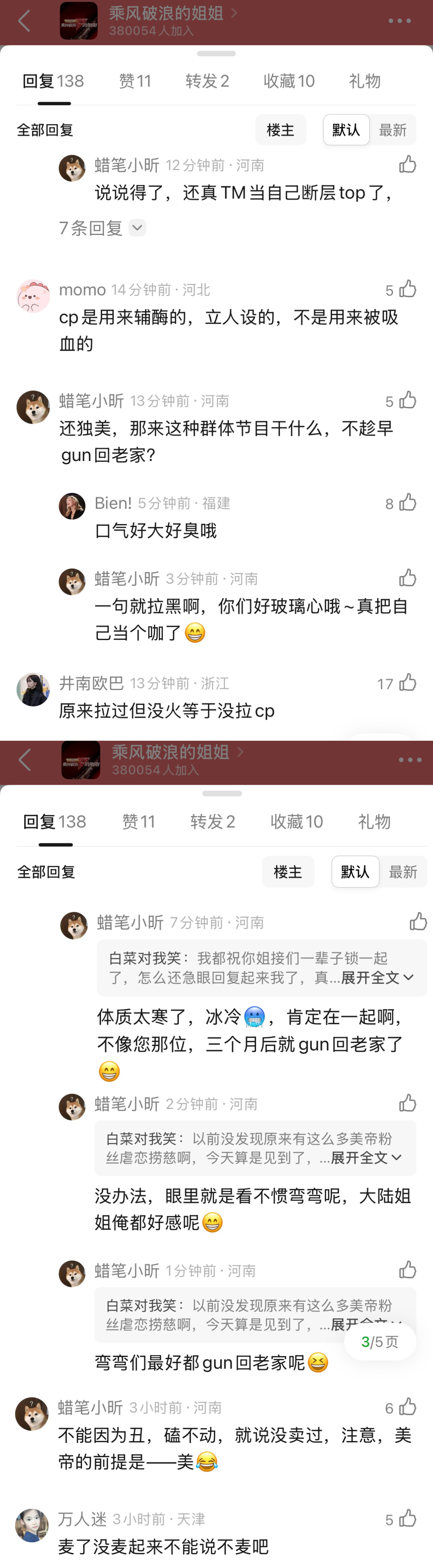The height and width of the screenshot is (1568, 433).
Task: Like 蜡笔小昕's comment 不能因为丑
Action: tap(407, 1407)
